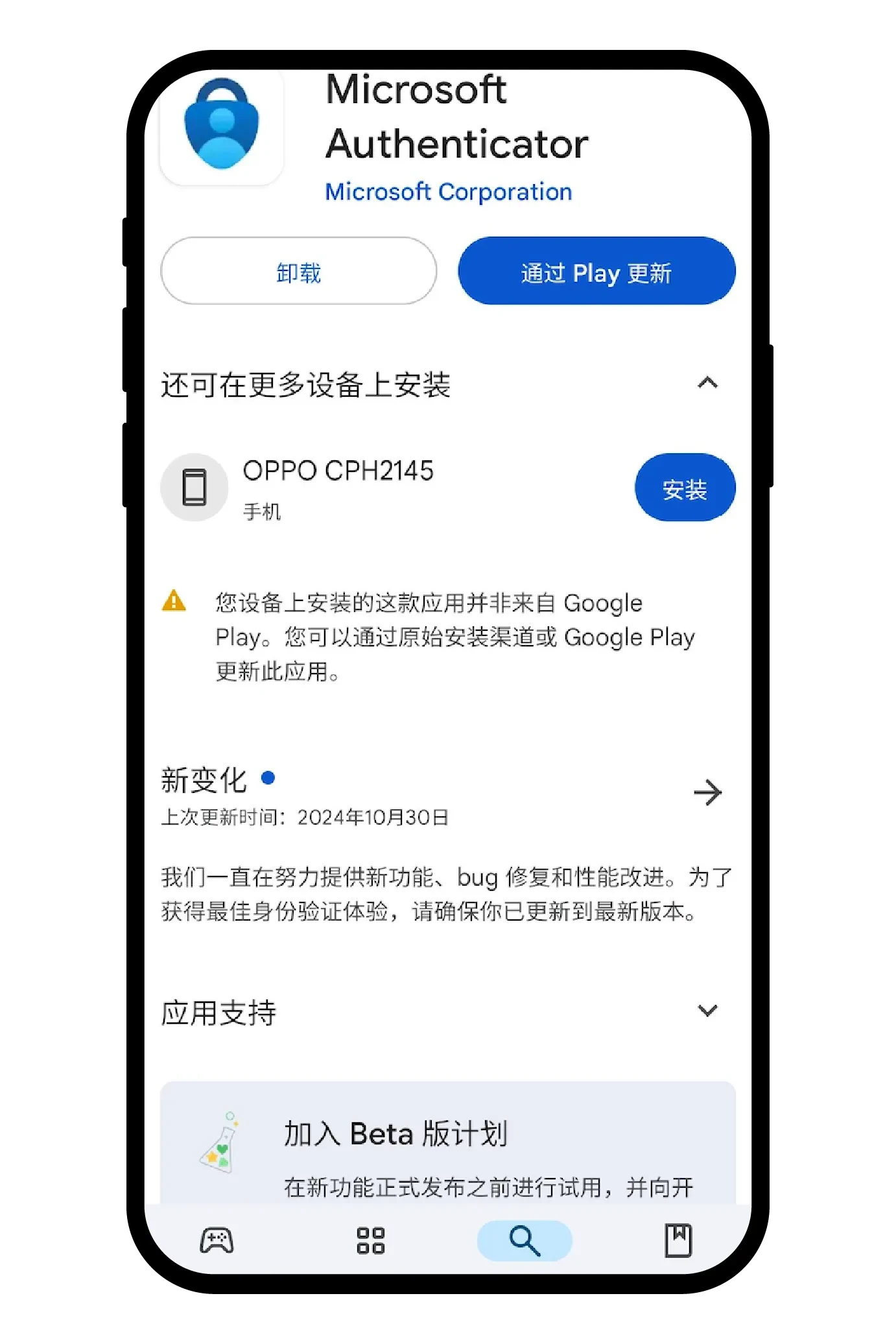Image resolution: width=896 pixels, height=1344 pixels.
Task: Open 新变化 details arrow
Action: click(707, 792)
